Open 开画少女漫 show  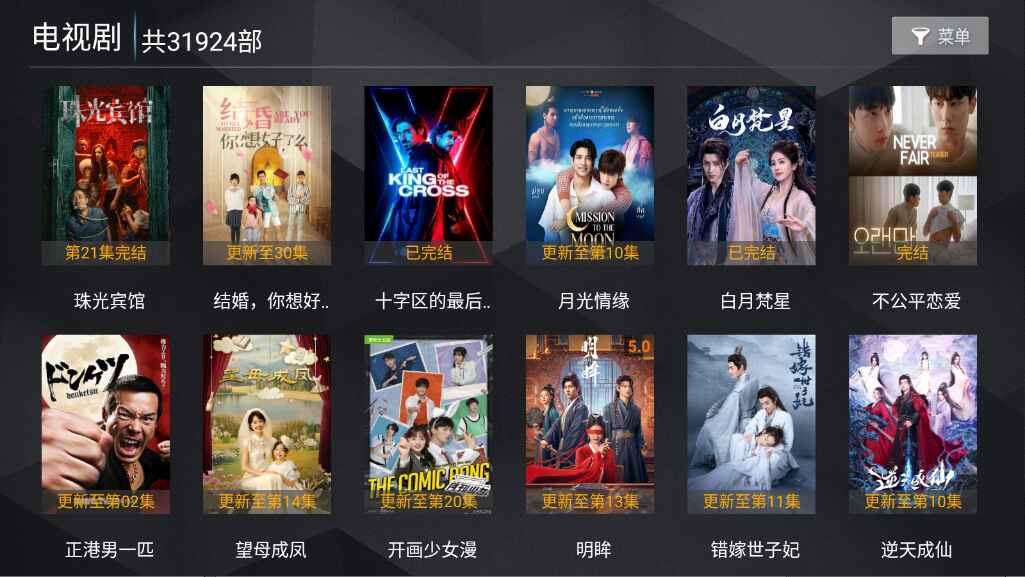[x=429, y=424]
